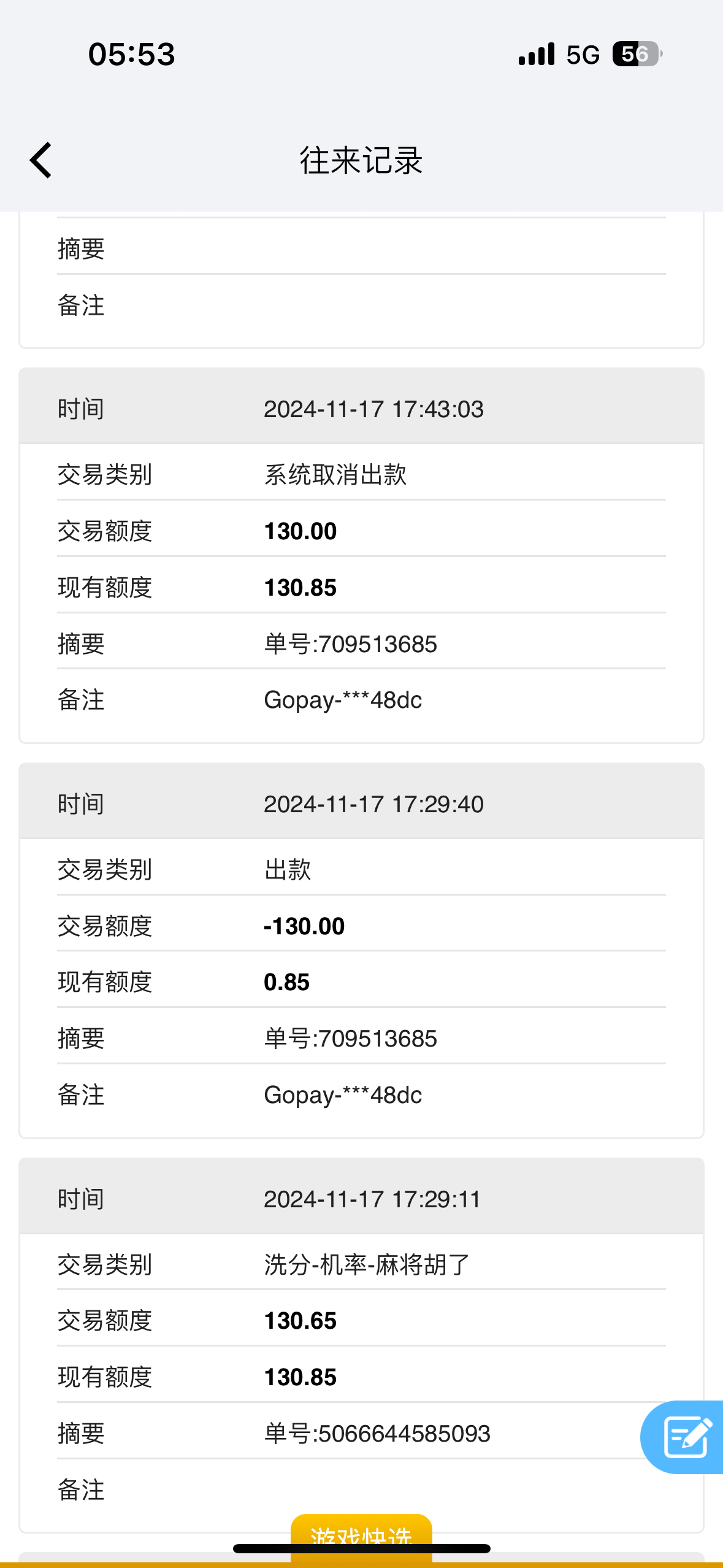Open the floating blue edit note button
The image size is (723, 1568).
pos(683,1437)
